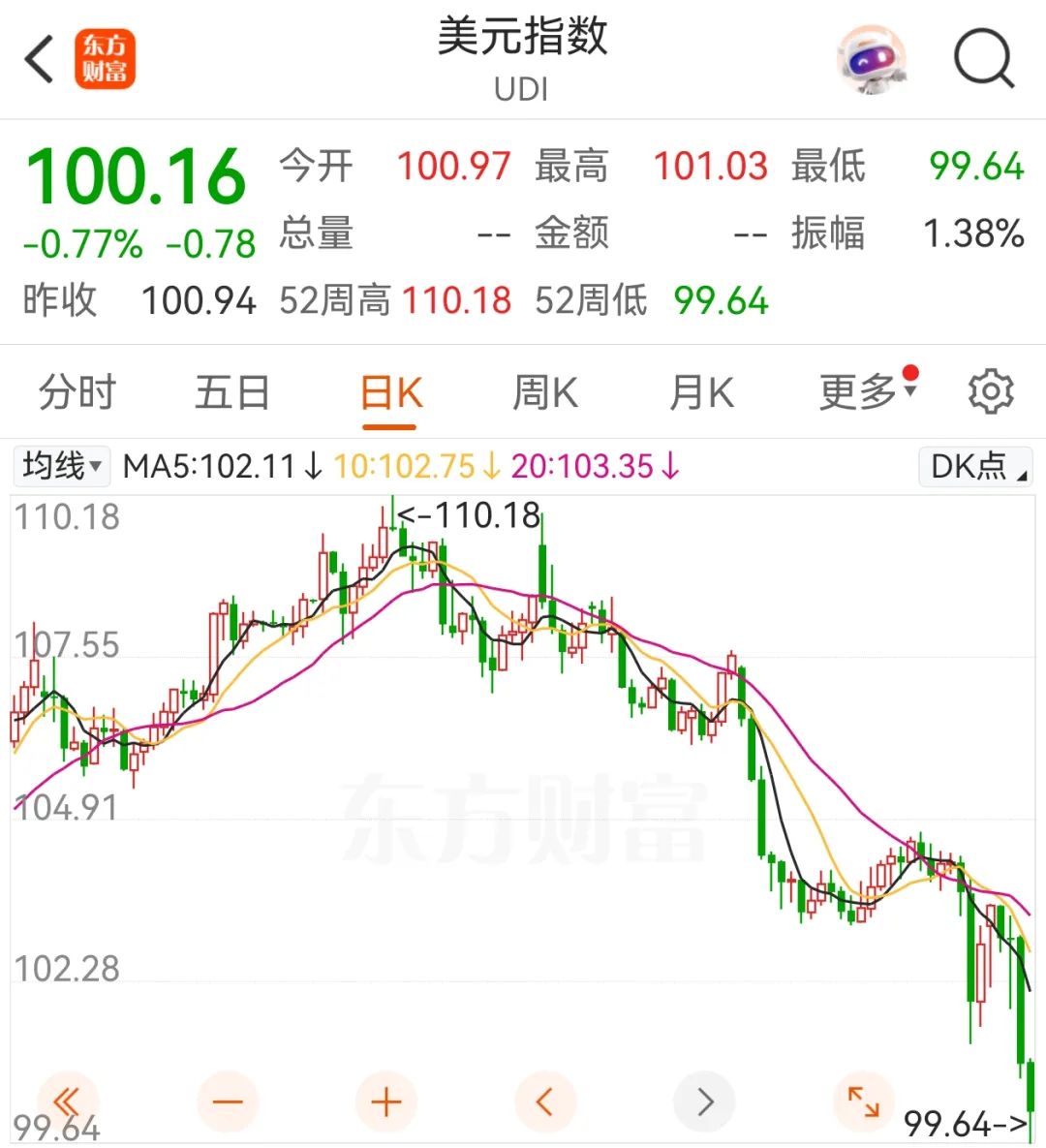Viewport: 1046px width, 1148px height.
Task: Switch to the 周K tab
Action: coord(545,393)
